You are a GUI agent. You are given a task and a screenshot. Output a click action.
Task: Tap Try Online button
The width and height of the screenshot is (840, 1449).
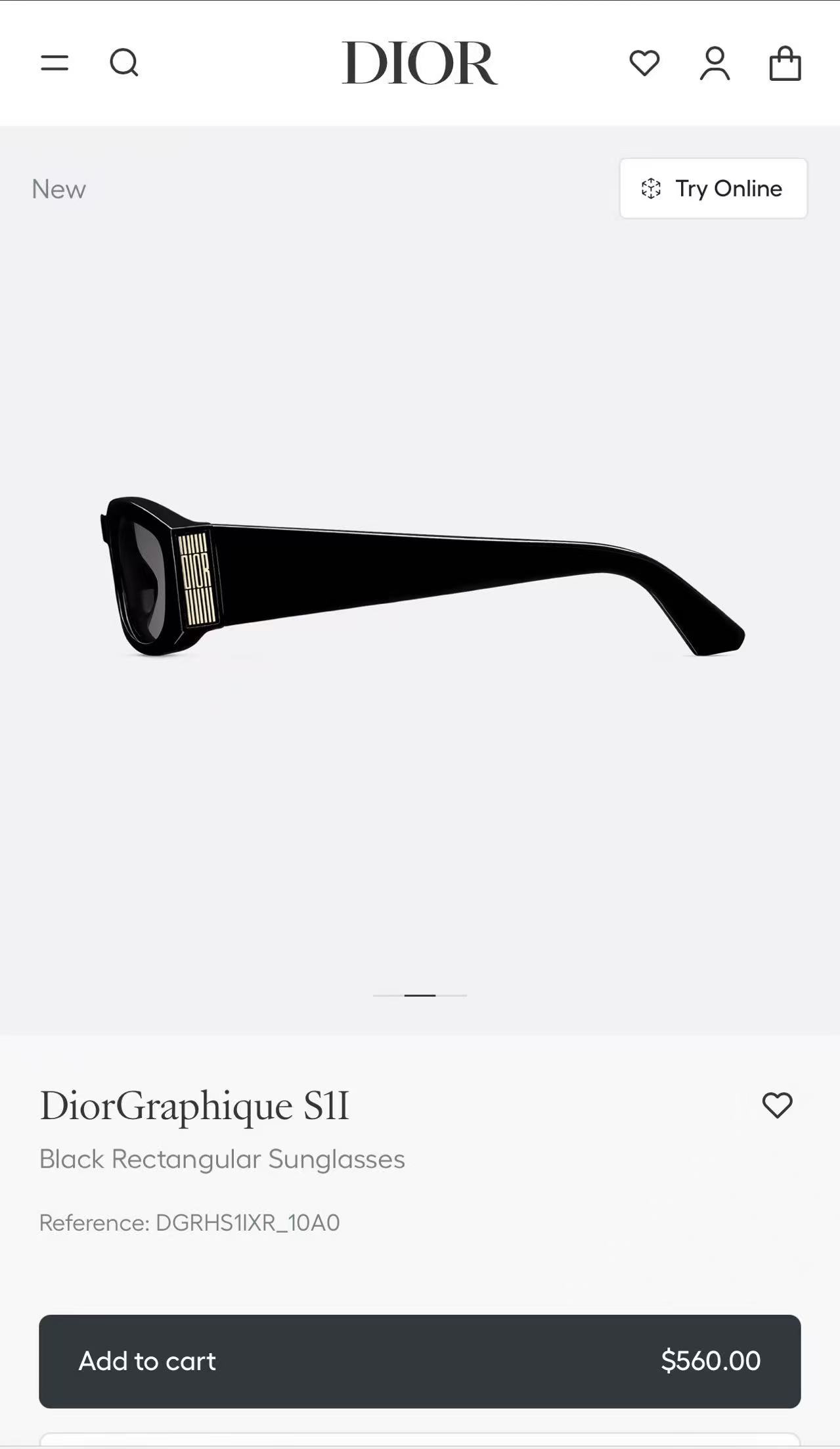click(x=713, y=189)
